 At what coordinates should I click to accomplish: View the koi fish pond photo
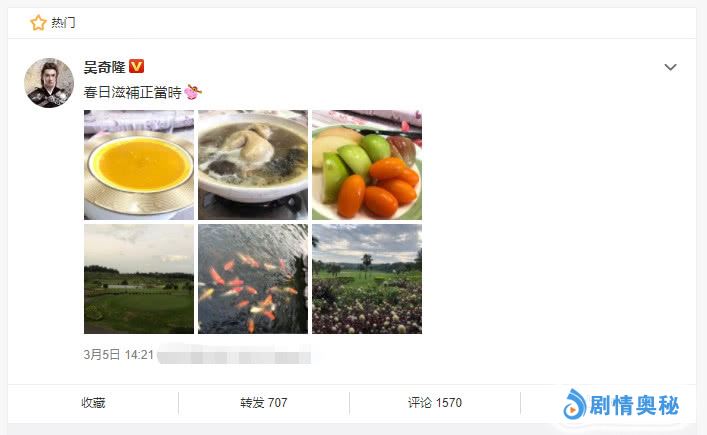point(253,279)
